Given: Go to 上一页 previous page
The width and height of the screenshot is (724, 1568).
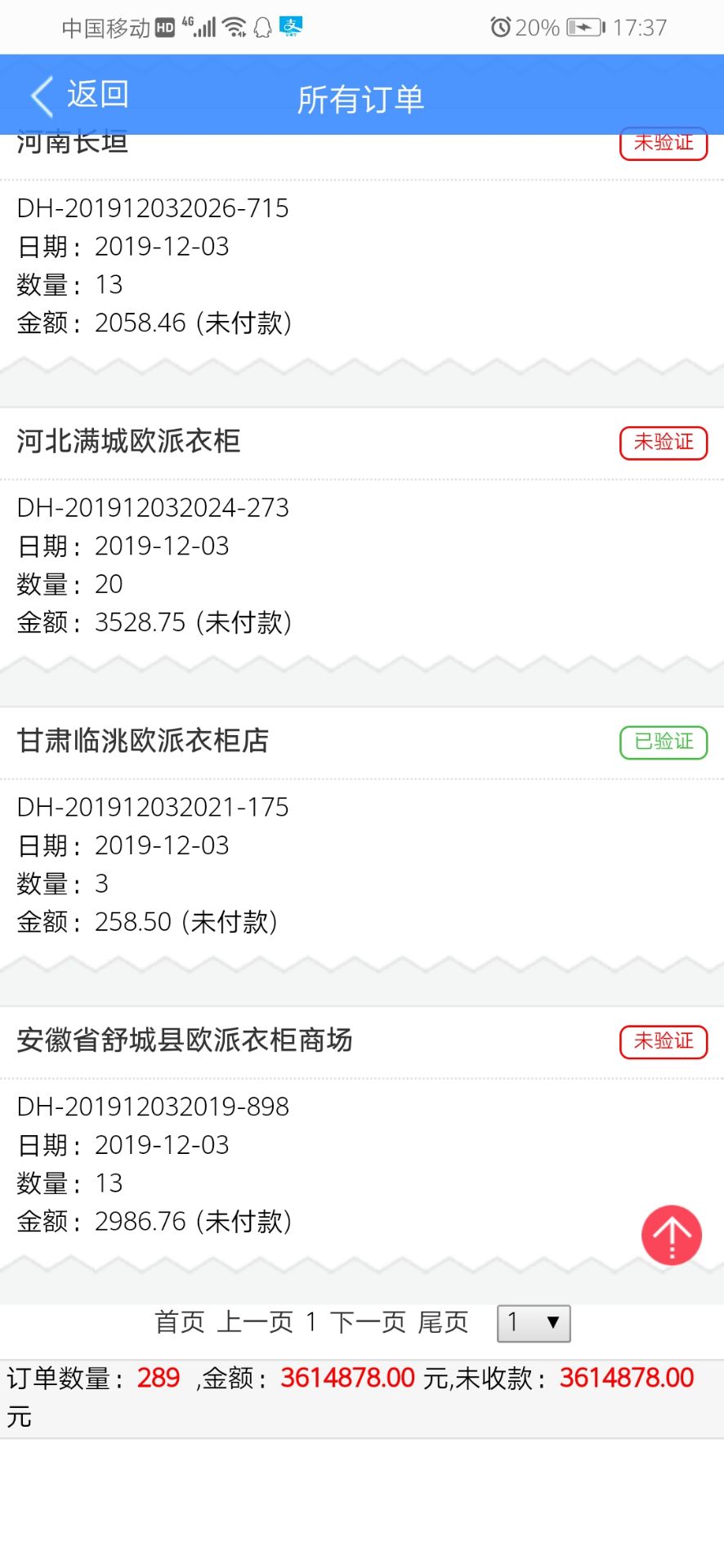Looking at the screenshot, I should [255, 1322].
